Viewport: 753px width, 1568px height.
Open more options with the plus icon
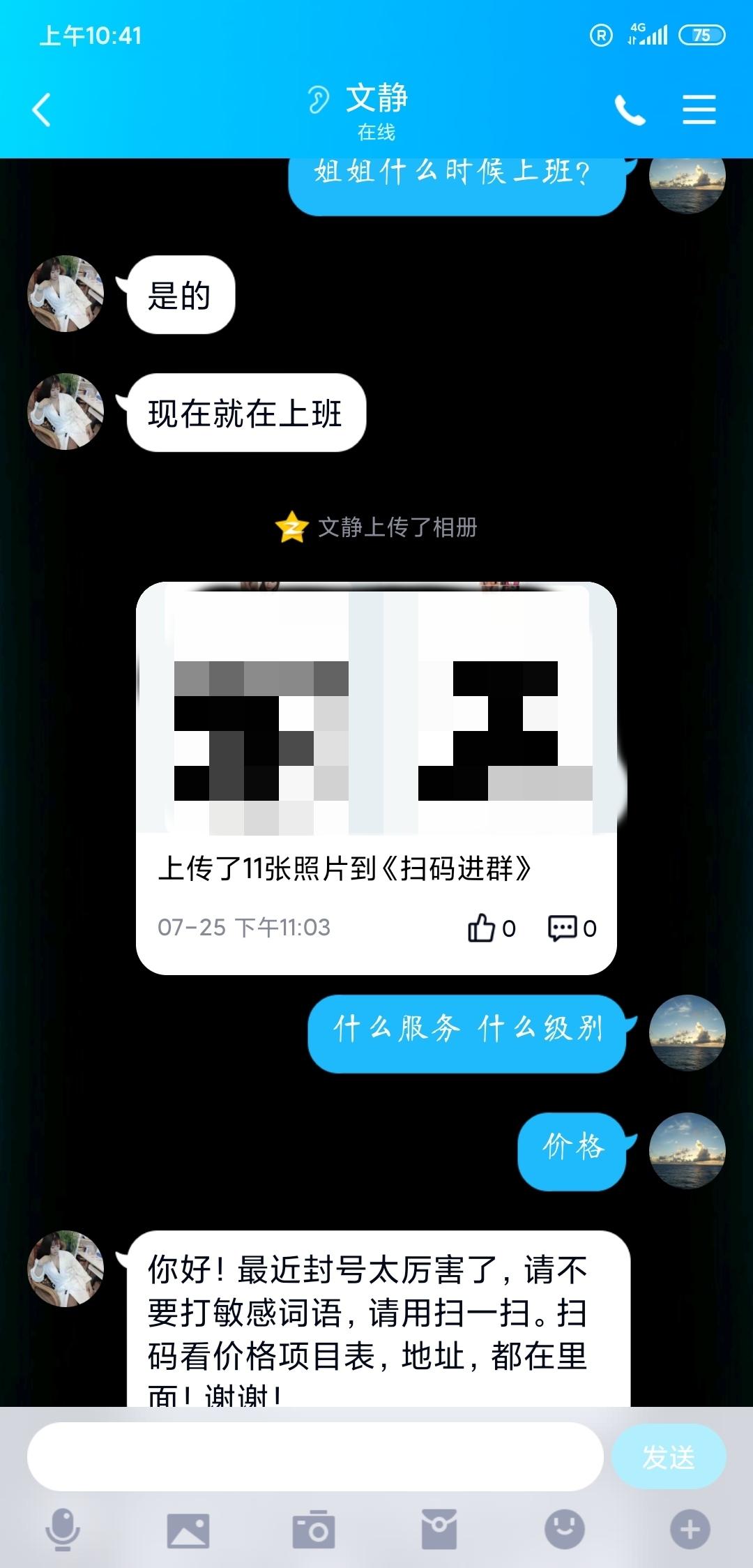point(690,1530)
